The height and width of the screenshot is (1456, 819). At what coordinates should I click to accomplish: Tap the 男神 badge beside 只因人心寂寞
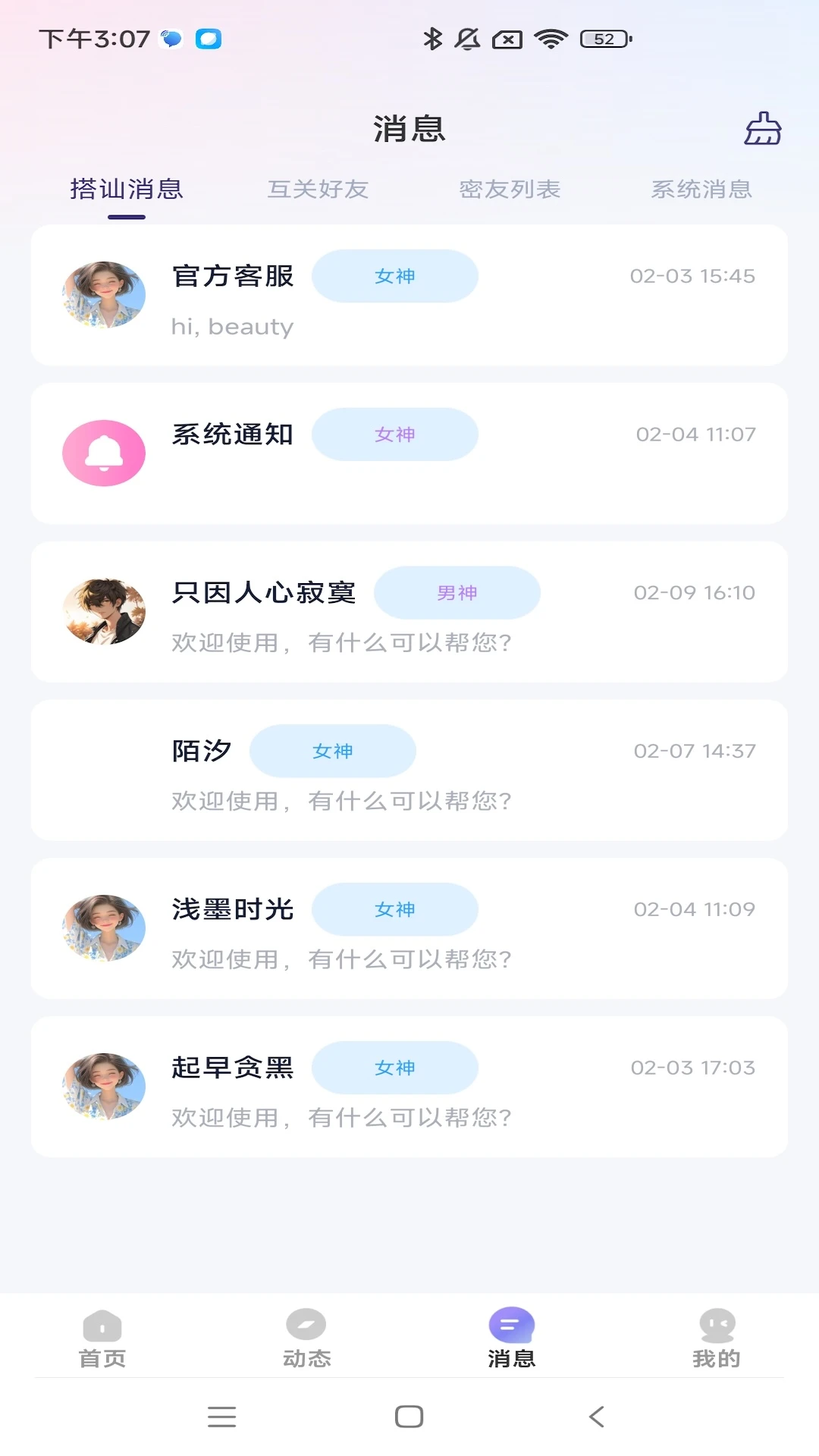point(457,593)
